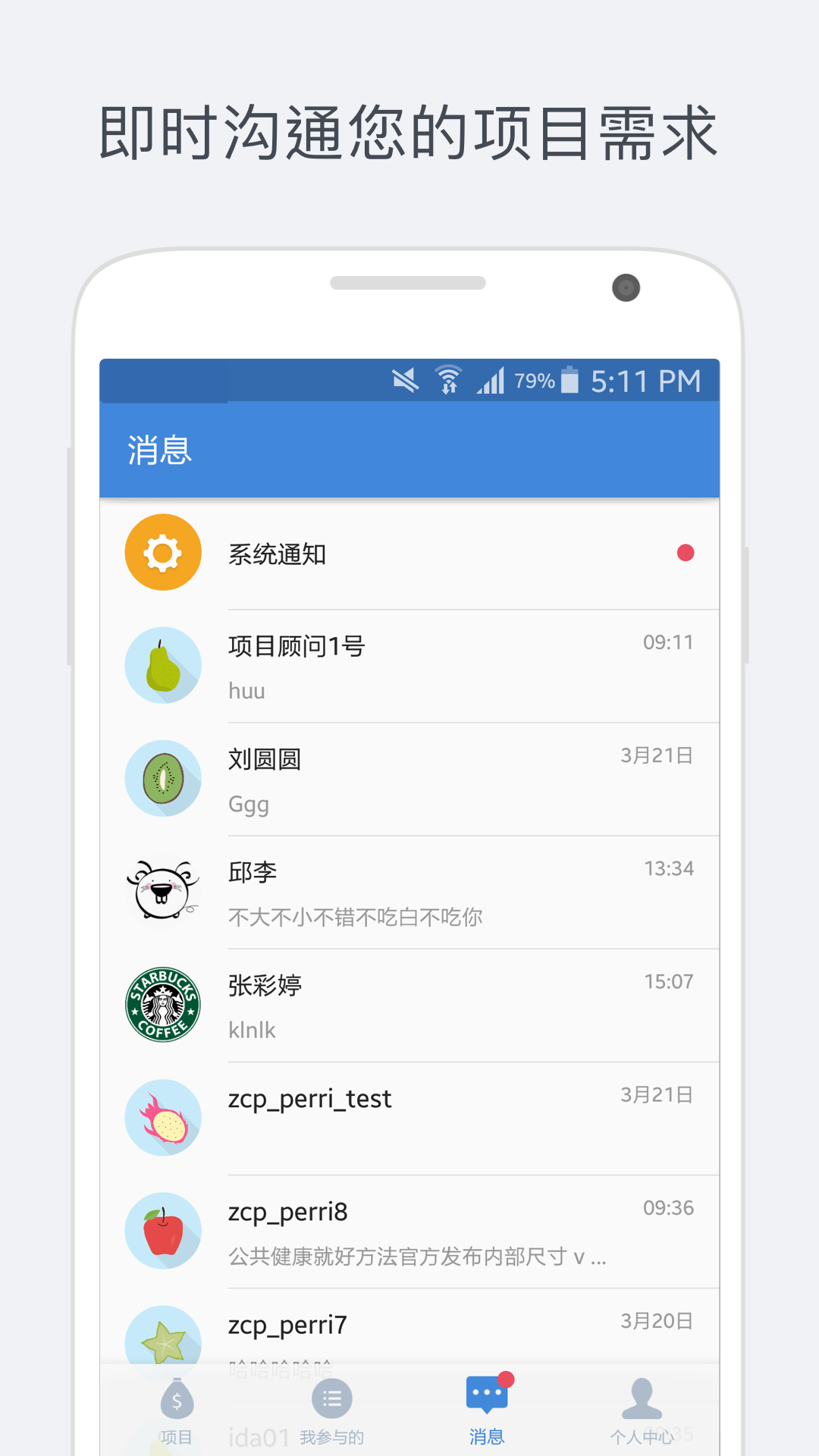Tap the red unread dot on 系统通知
819x1456 pixels.
click(x=686, y=554)
